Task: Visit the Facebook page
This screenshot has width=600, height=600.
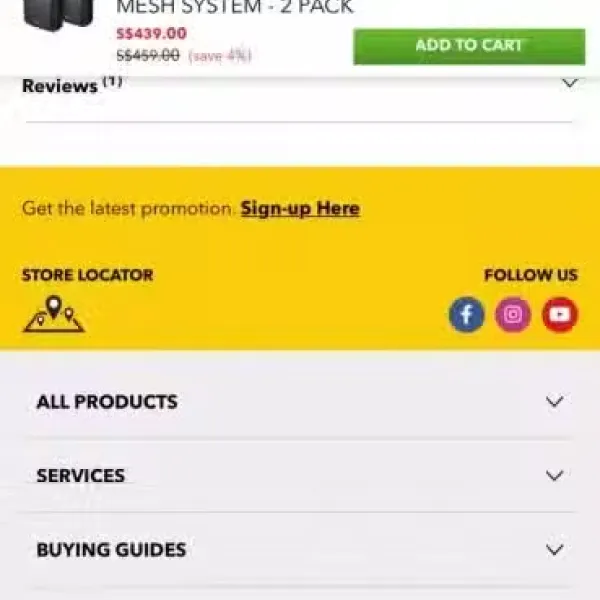Action: [466, 315]
